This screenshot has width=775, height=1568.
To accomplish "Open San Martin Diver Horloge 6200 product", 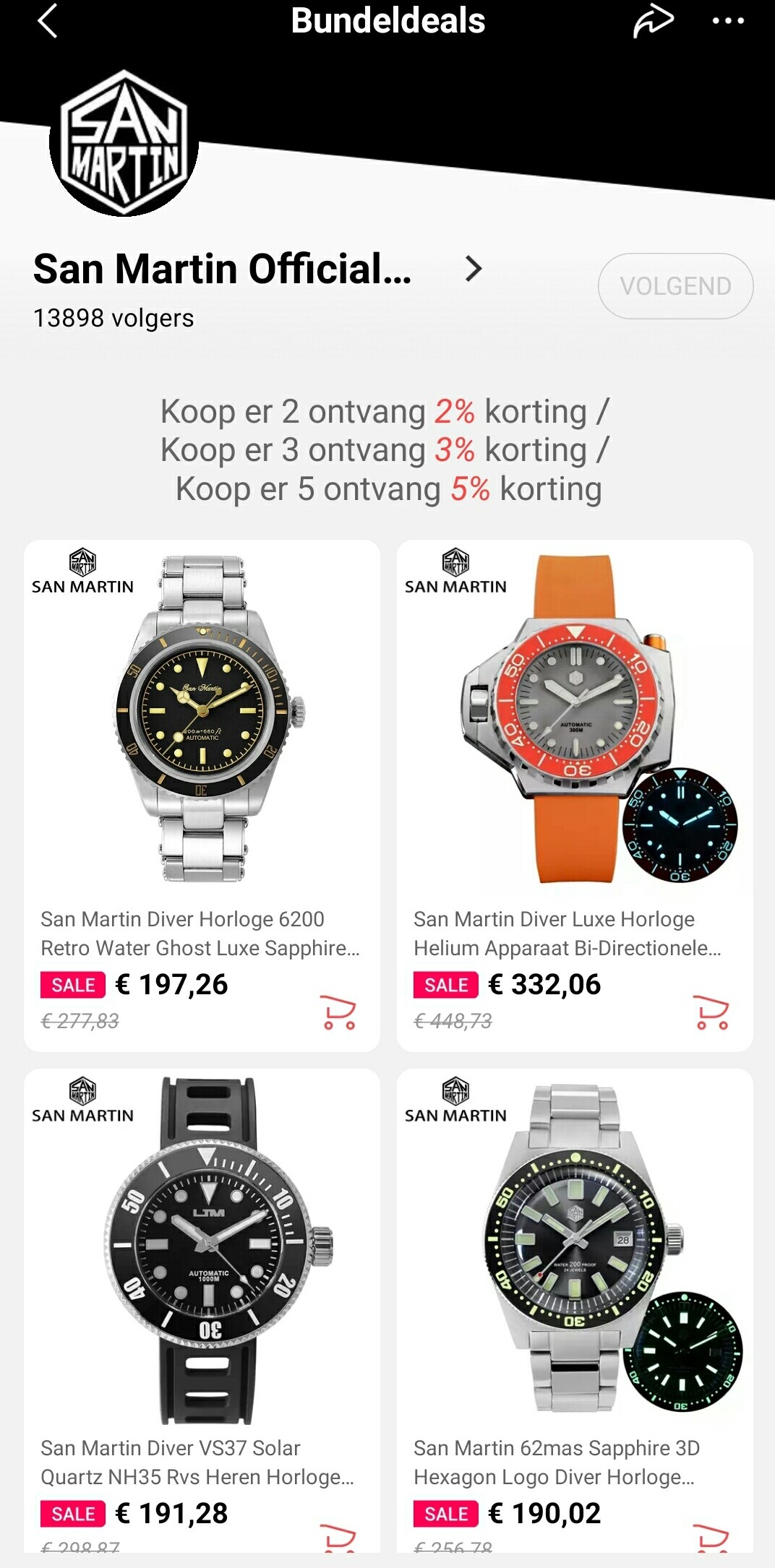I will [x=202, y=795].
